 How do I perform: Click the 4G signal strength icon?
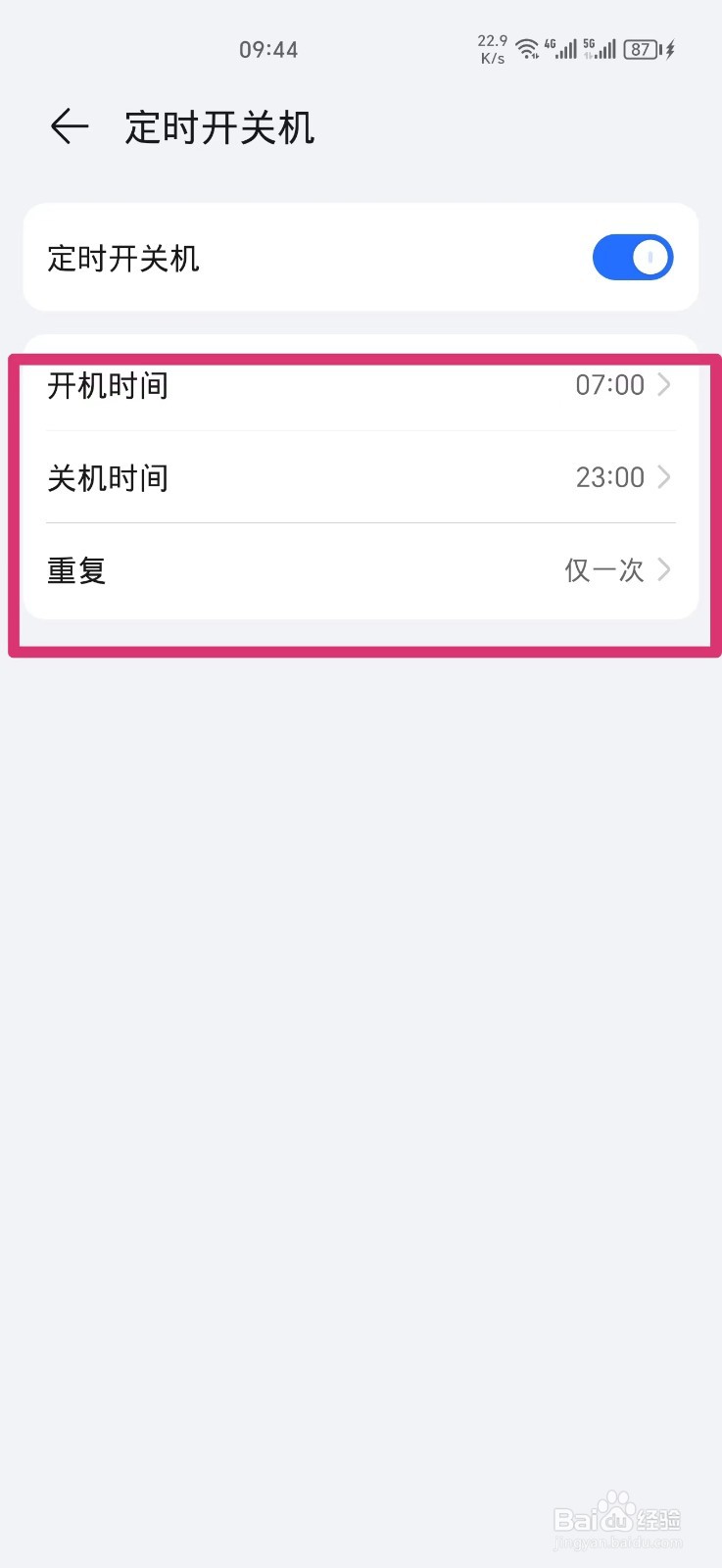click(x=562, y=47)
